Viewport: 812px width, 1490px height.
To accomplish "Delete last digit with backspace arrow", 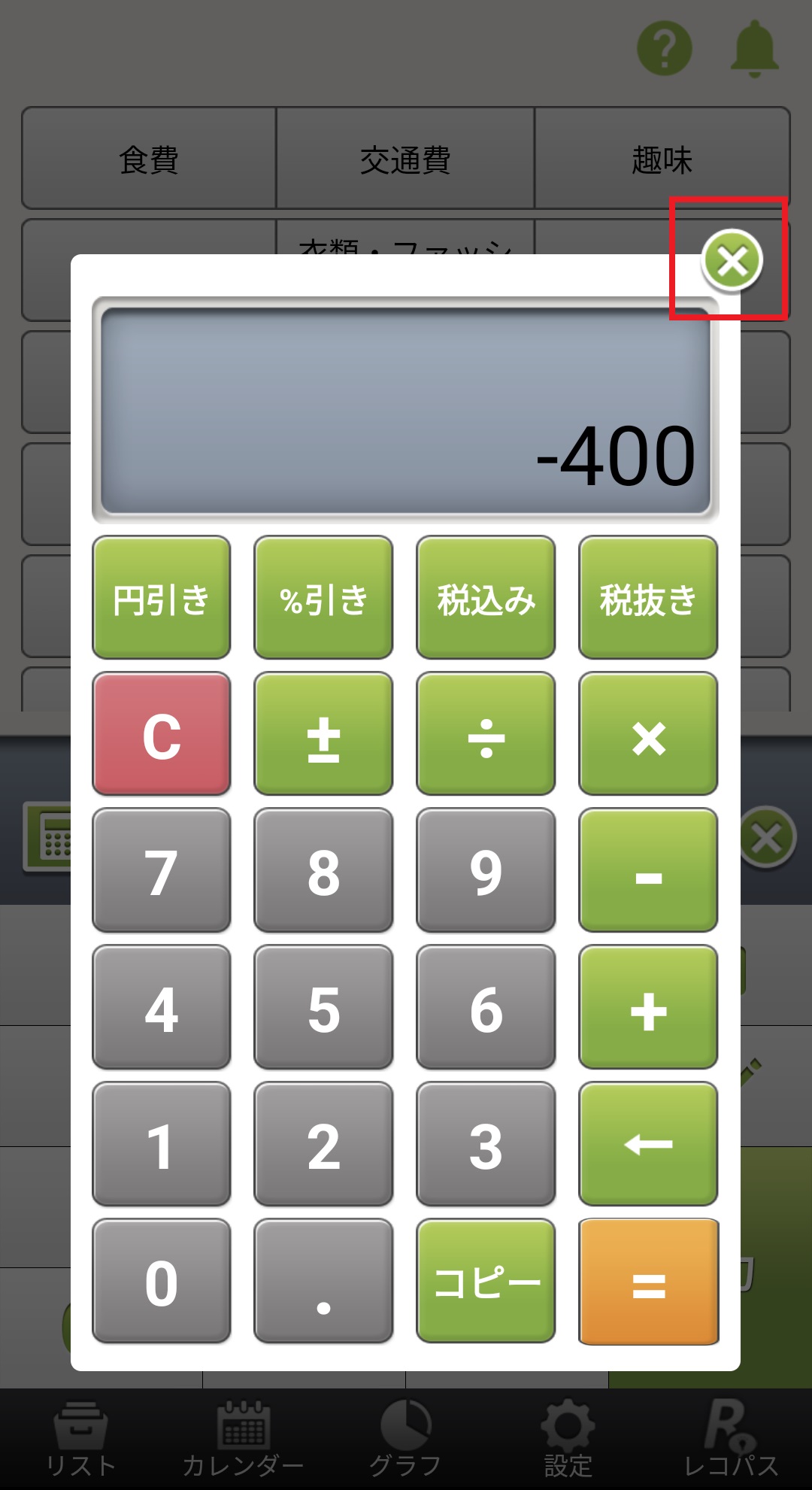I will coord(648,1144).
